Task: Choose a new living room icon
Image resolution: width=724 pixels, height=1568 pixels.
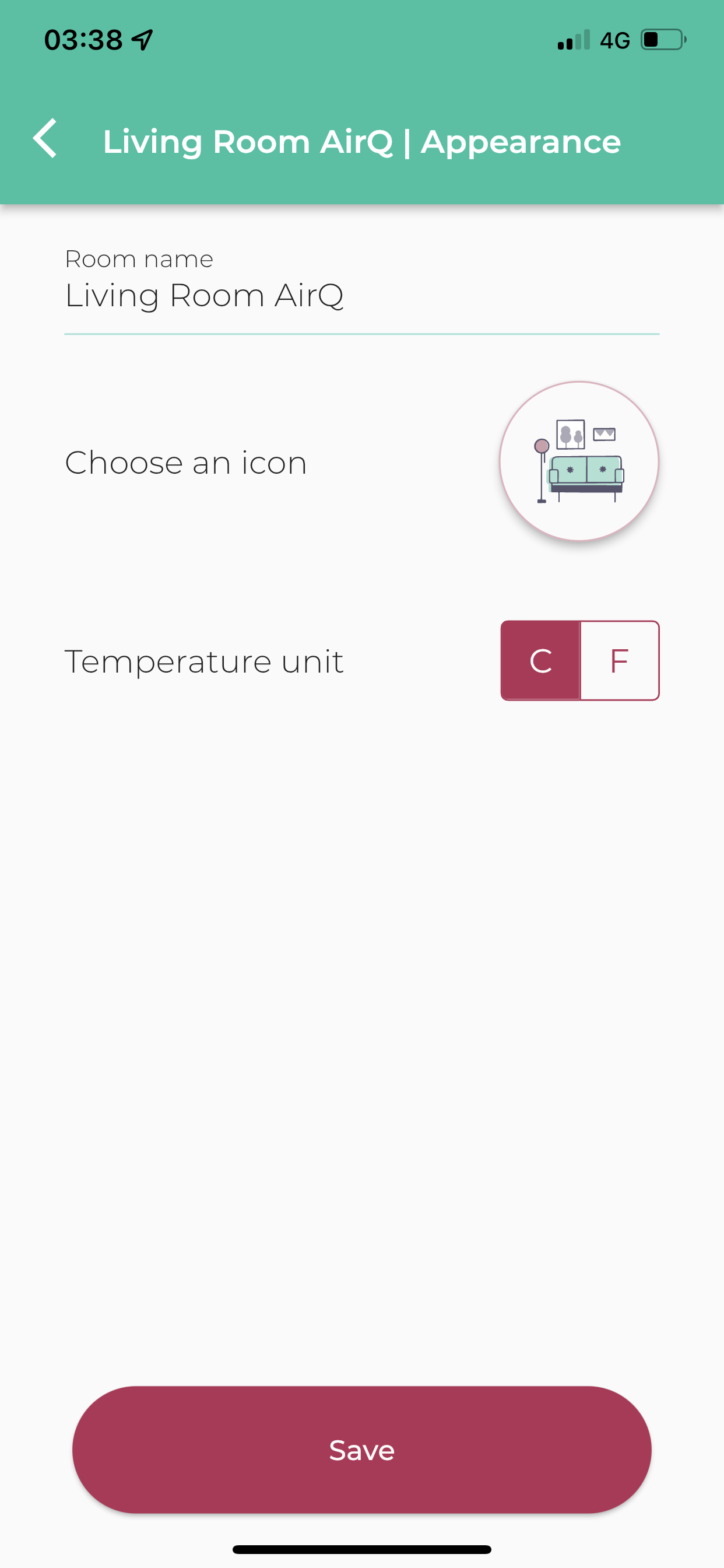Action: point(579,461)
